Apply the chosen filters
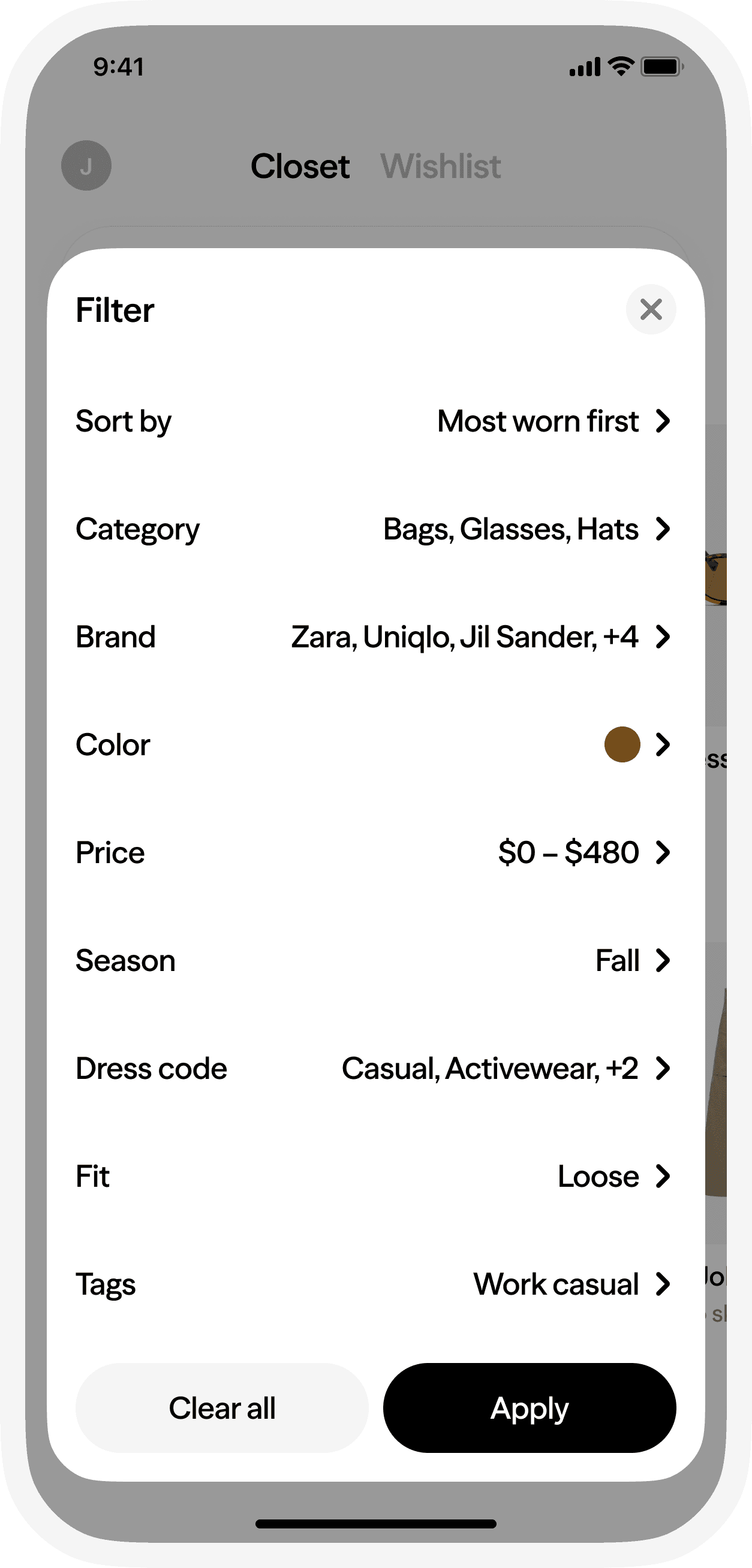 coord(529,1408)
